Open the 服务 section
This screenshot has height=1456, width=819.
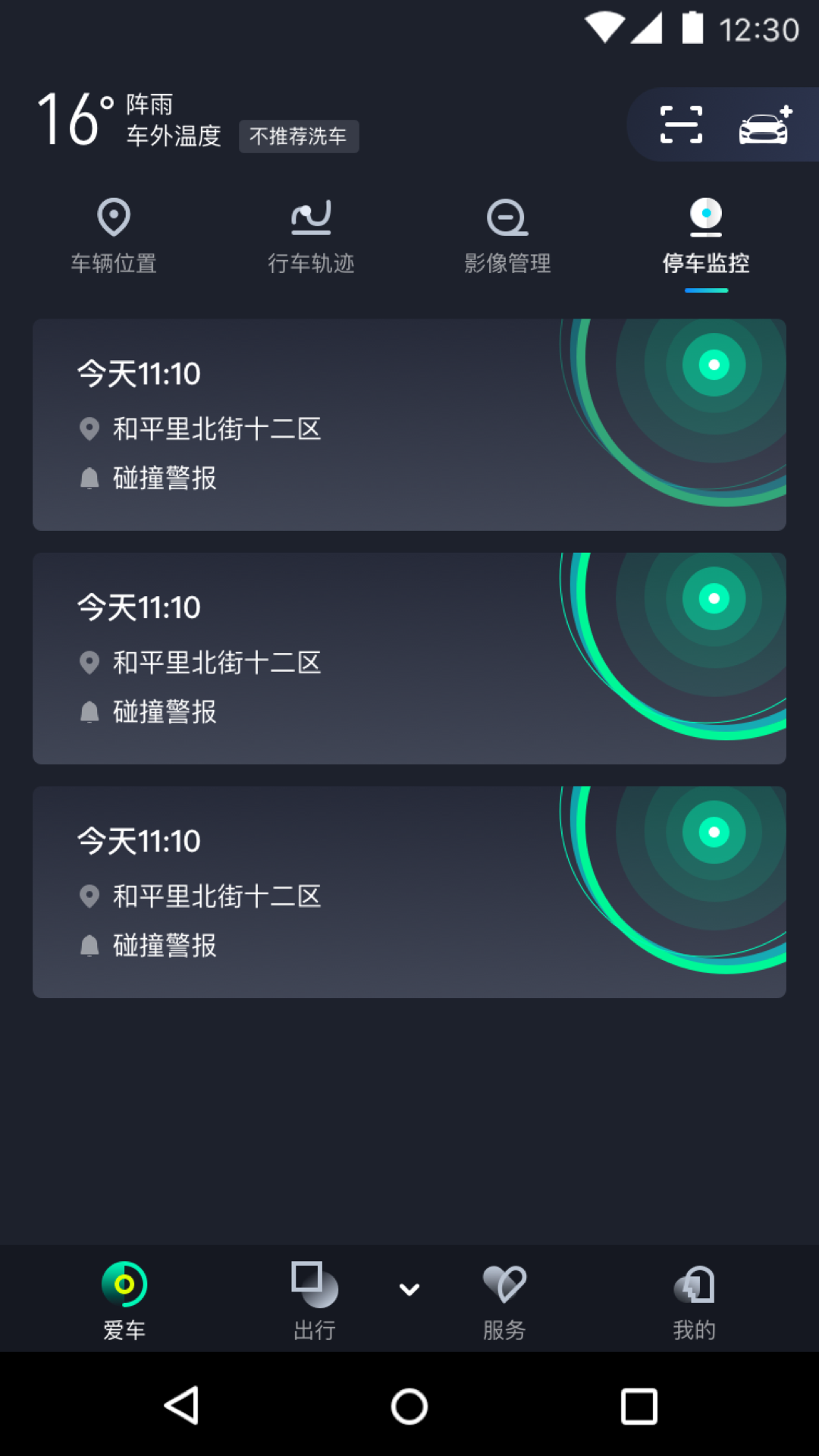coord(504,1300)
